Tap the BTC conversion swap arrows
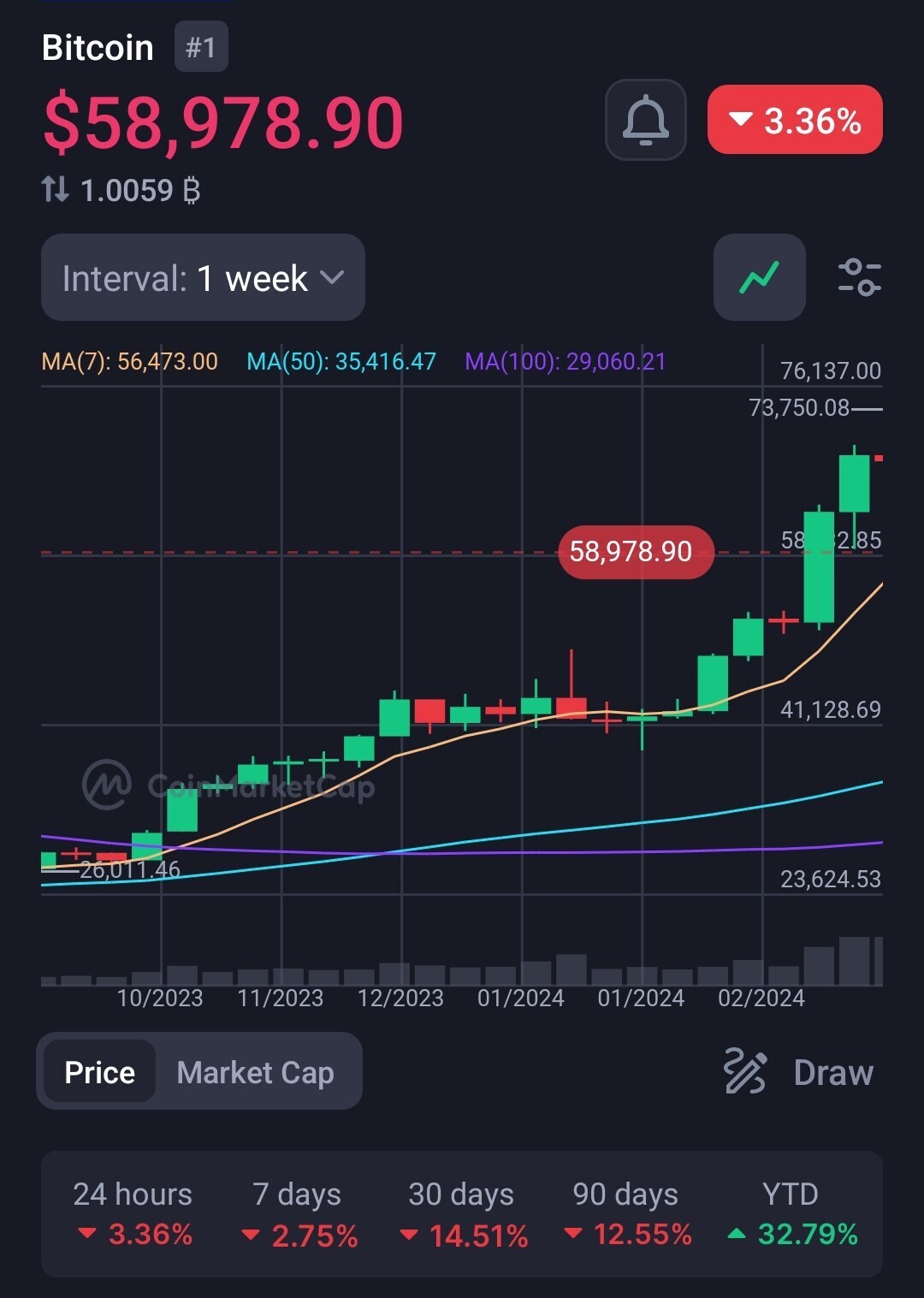 pyautogui.click(x=56, y=189)
